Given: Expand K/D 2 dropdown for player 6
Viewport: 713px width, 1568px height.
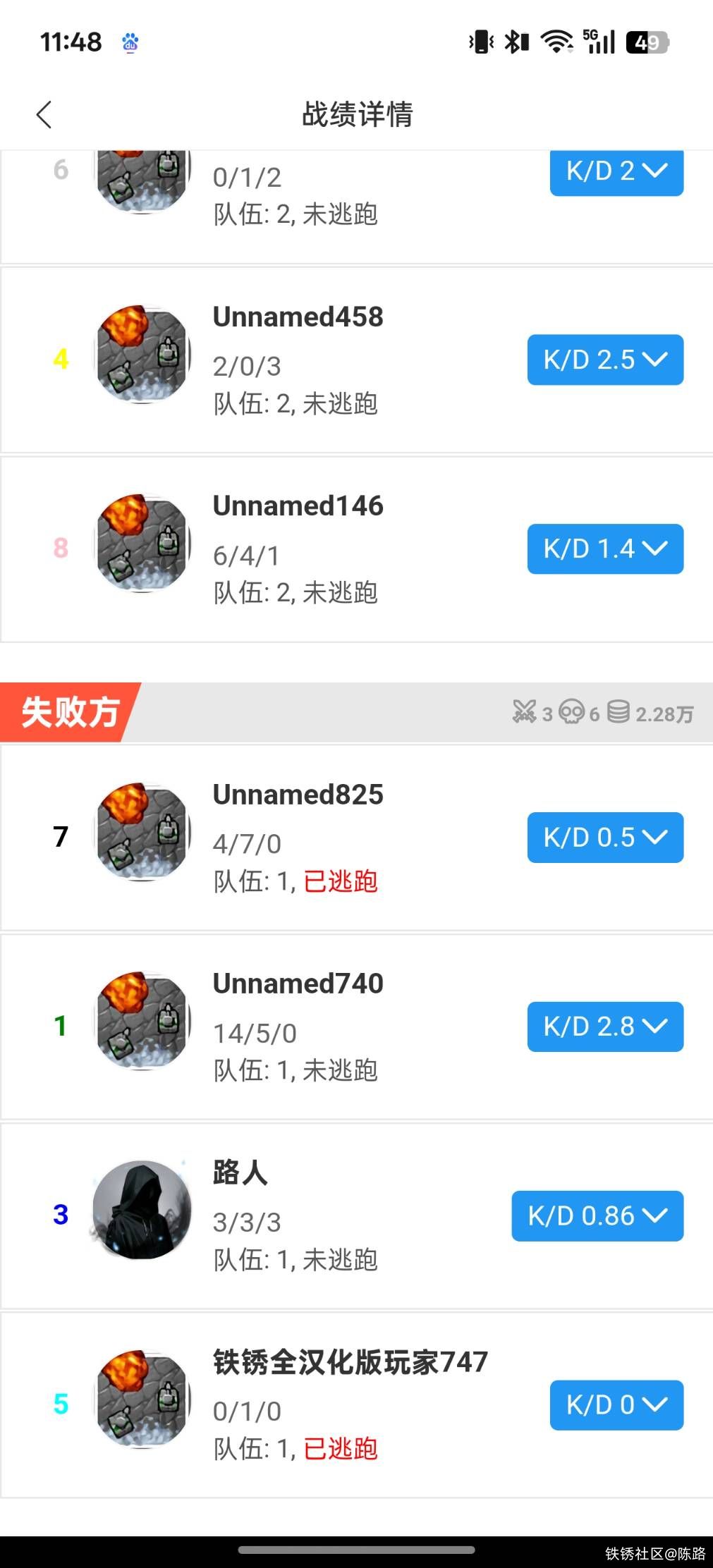Looking at the screenshot, I should [616, 171].
